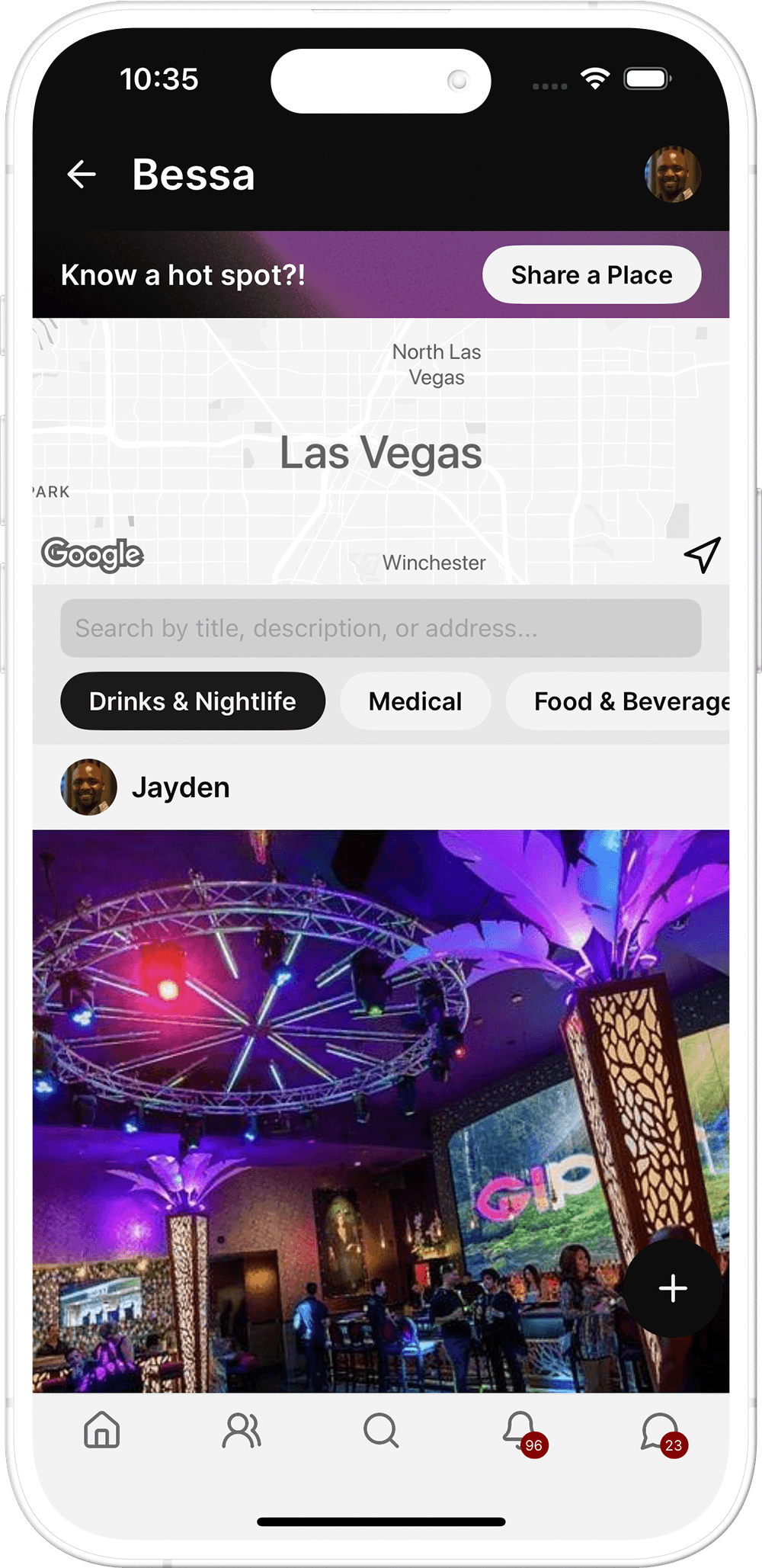Open the search tab in the bottom bar
The image size is (762, 1568).
(x=381, y=1430)
